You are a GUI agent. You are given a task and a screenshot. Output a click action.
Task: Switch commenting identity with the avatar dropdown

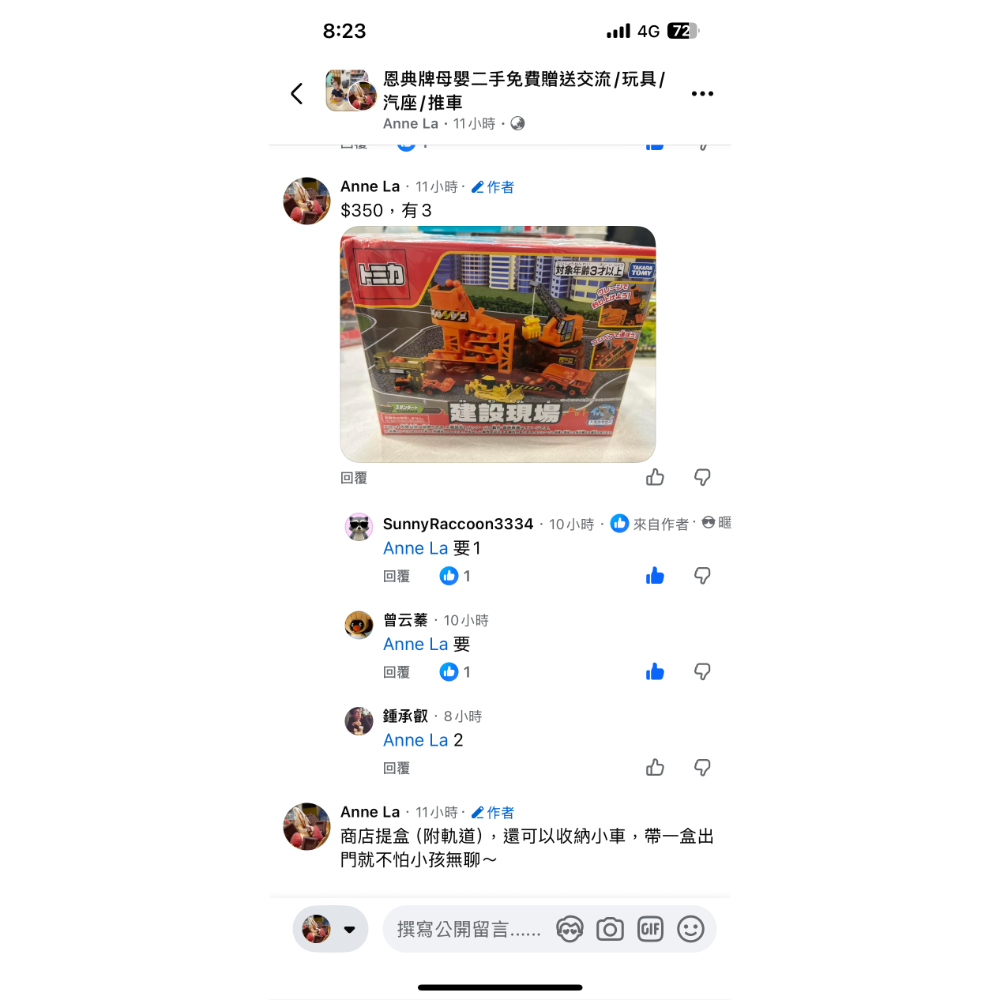click(x=331, y=929)
